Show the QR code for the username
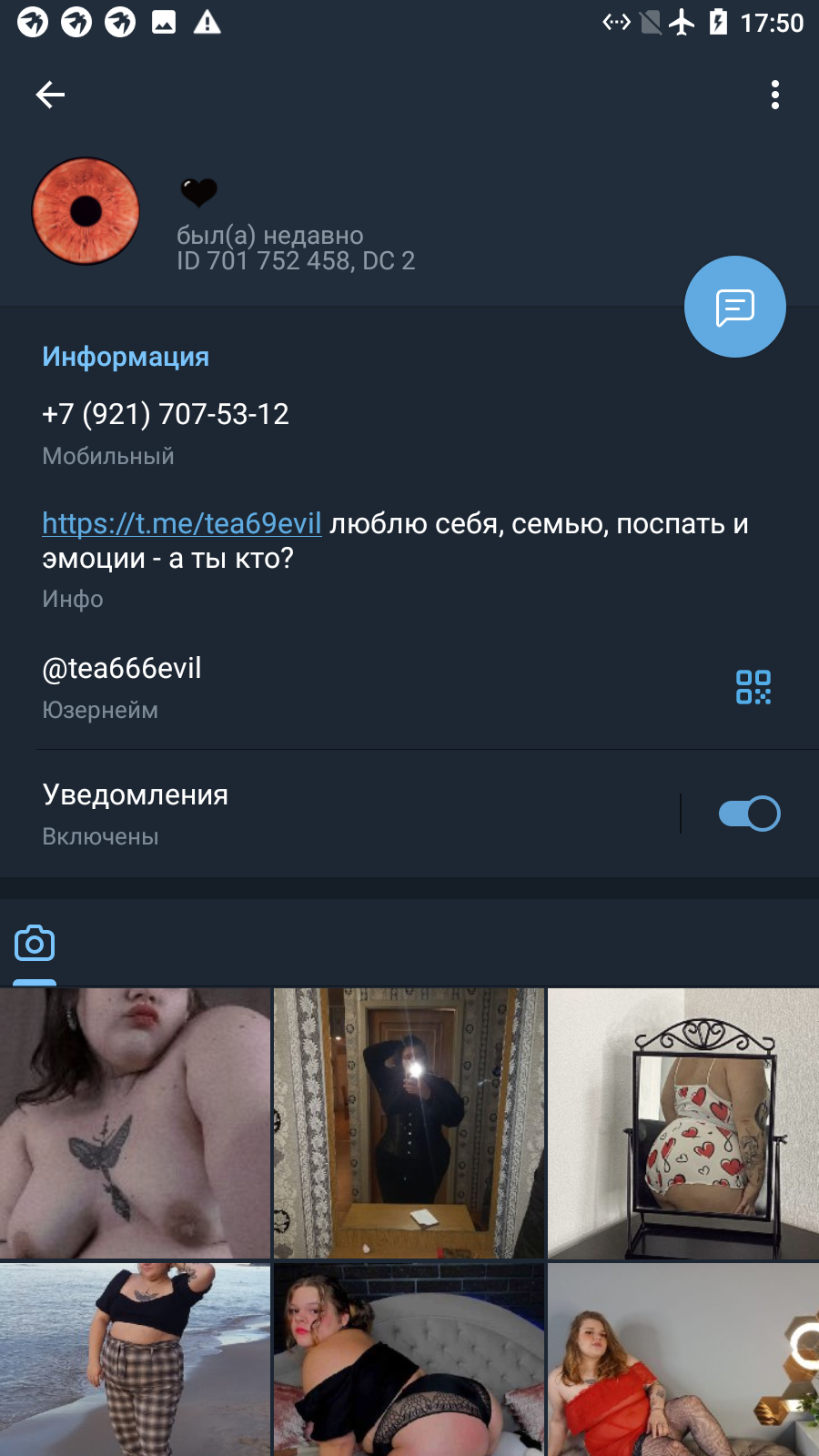This screenshot has width=819, height=1456. click(x=753, y=687)
